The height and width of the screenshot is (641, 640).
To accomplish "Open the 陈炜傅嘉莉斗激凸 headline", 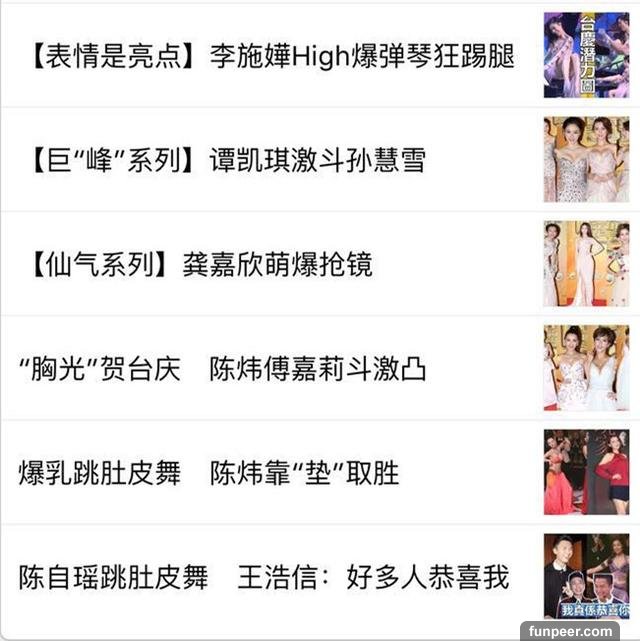I will click(223, 369).
